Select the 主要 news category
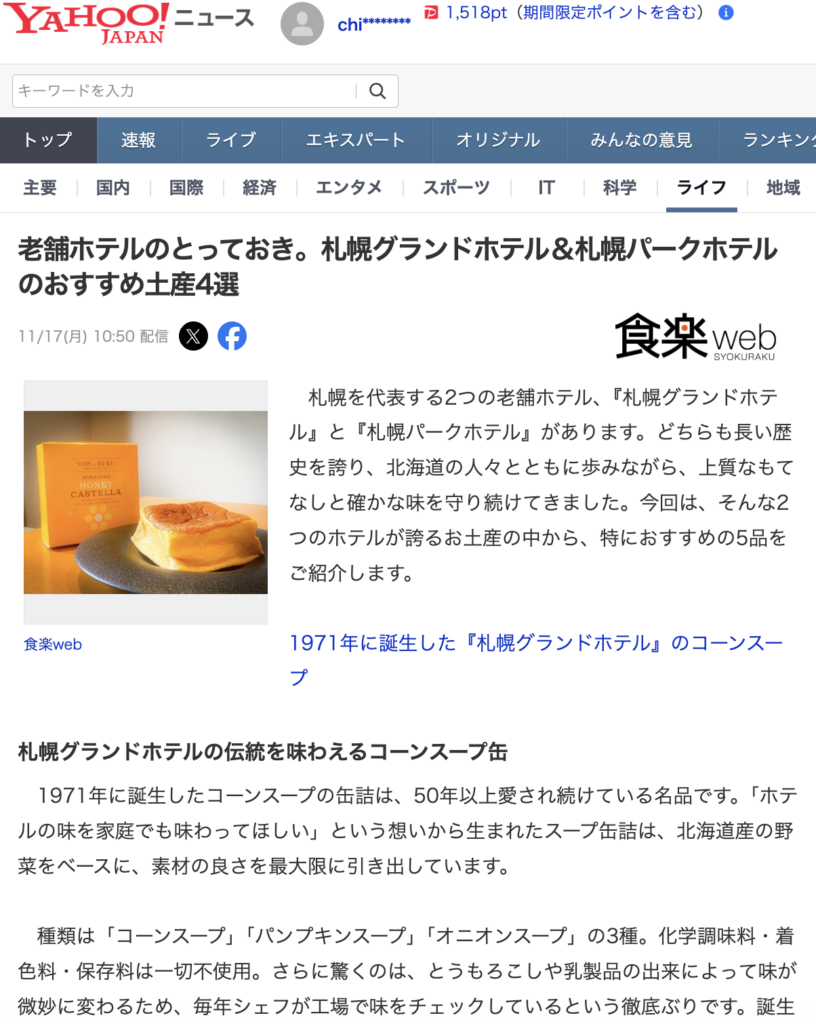The width and height of the screenshot is (816, 1024). (x=40, y=188)
